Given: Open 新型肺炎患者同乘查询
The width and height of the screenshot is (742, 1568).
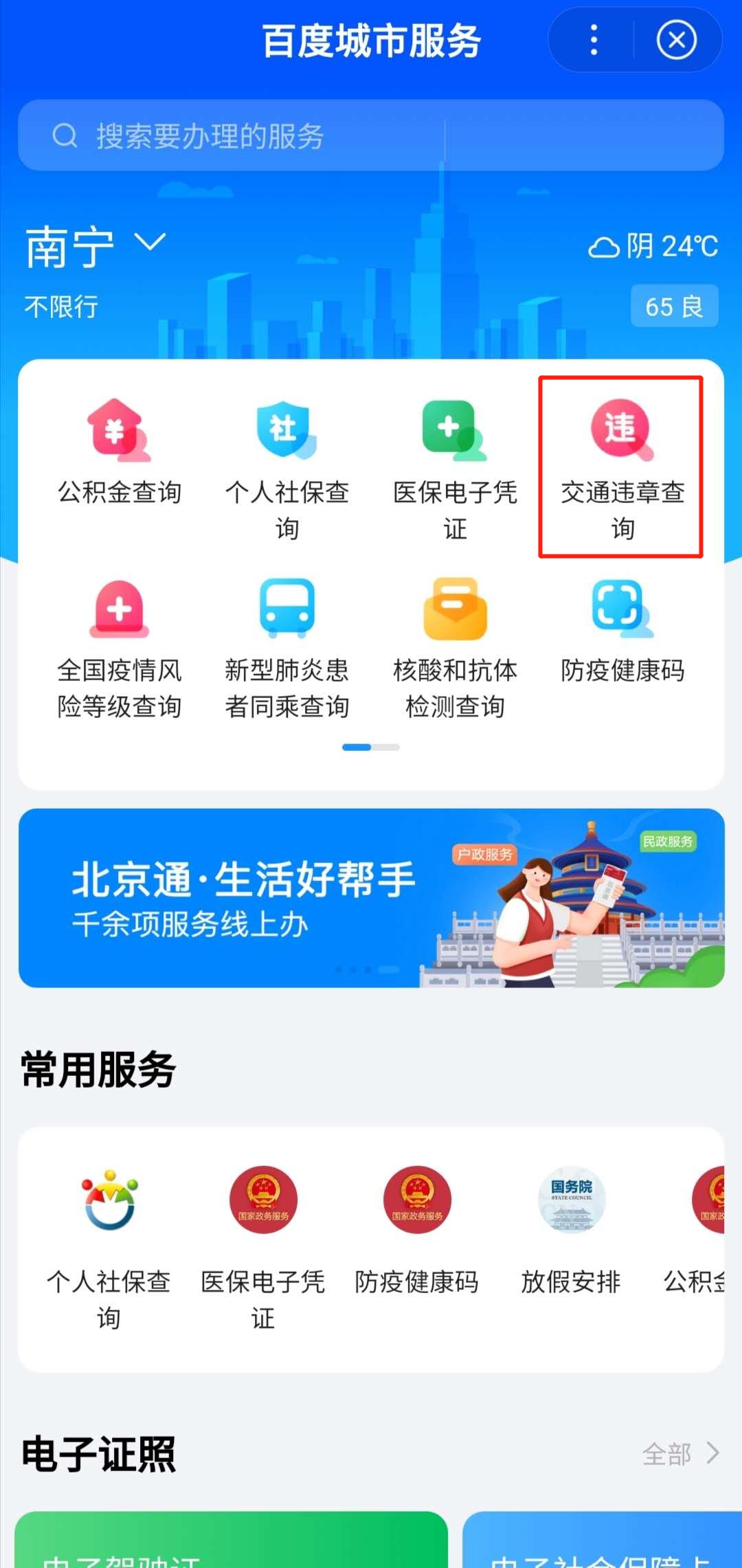Looking at the screenshot, I should [287, 646].
